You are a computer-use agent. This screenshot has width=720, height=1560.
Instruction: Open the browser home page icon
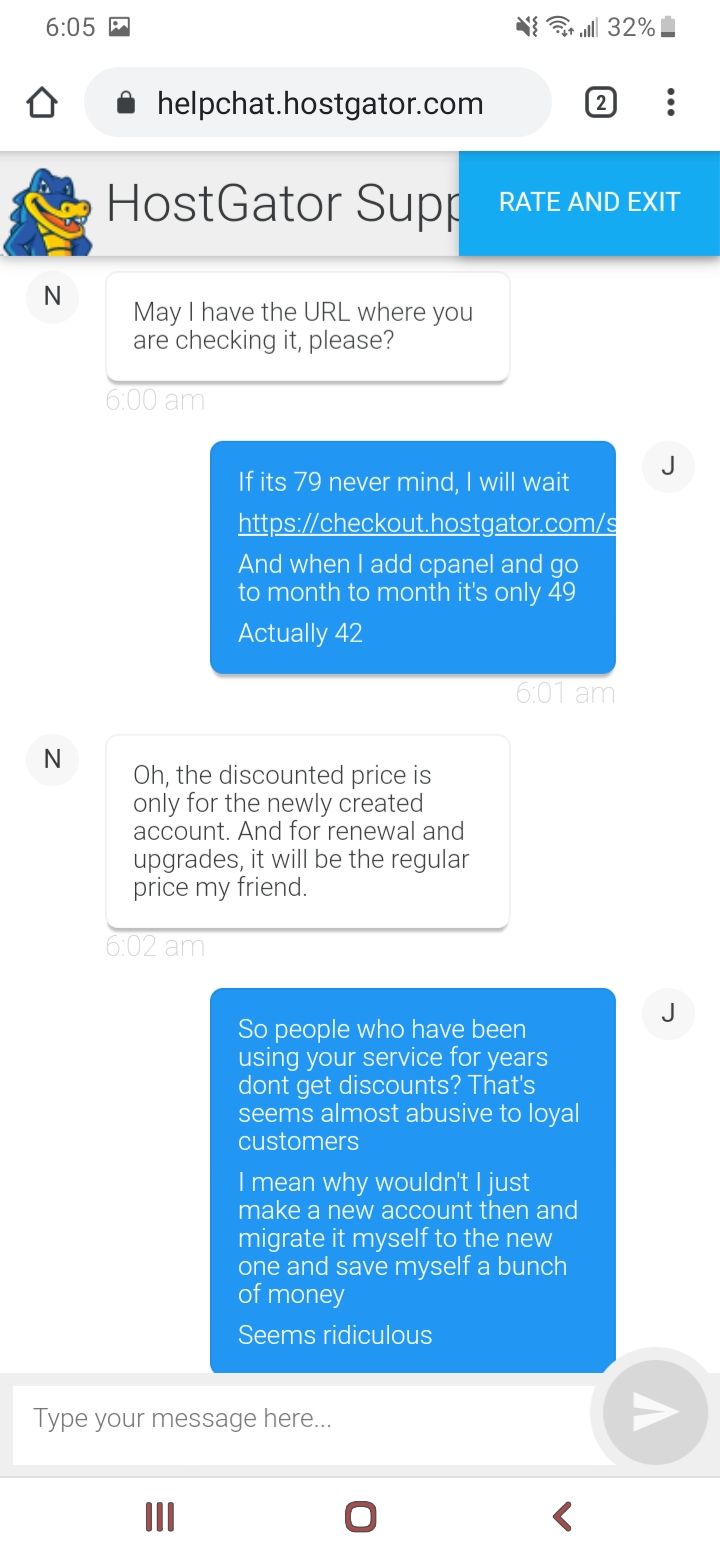click(x=42, y=103)
